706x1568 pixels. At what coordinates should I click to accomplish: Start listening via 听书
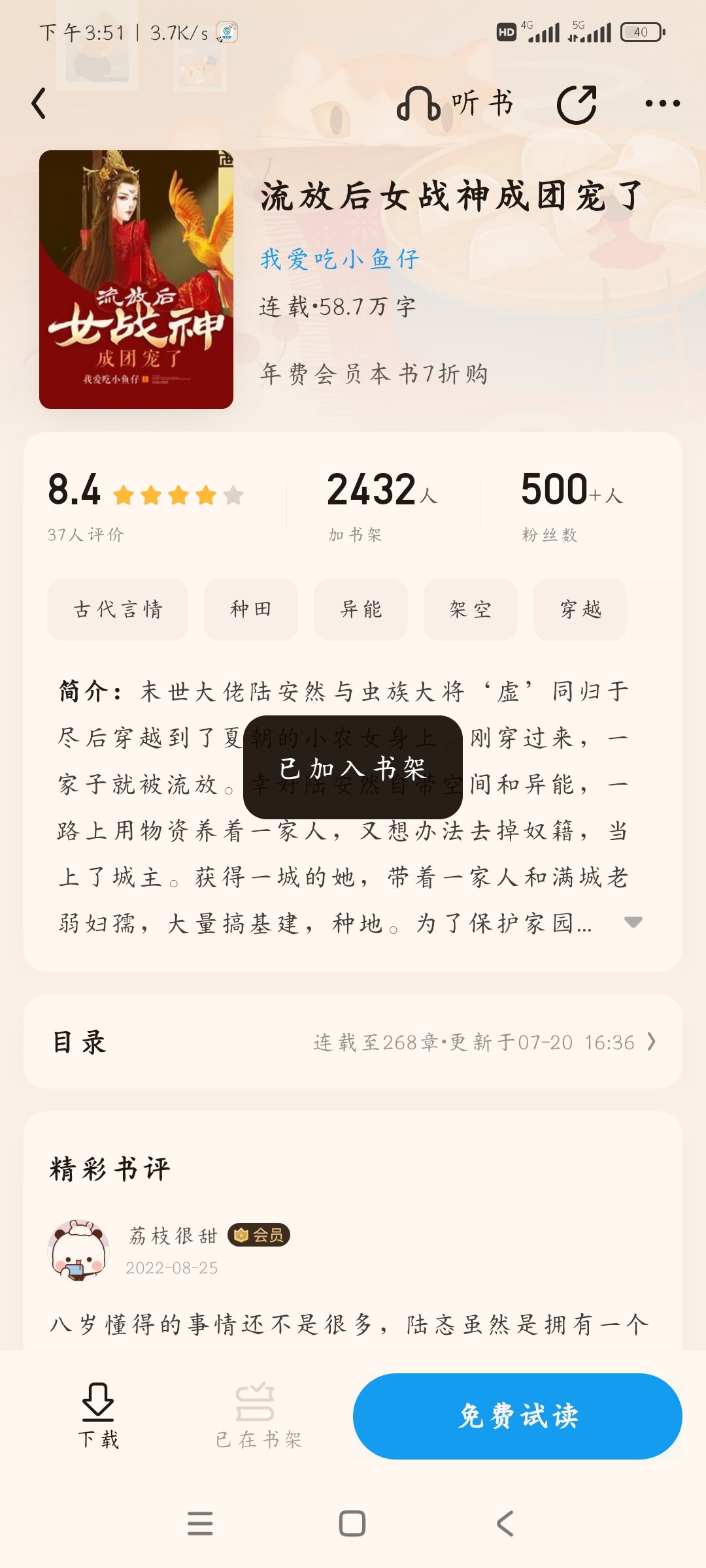[456, 104]
